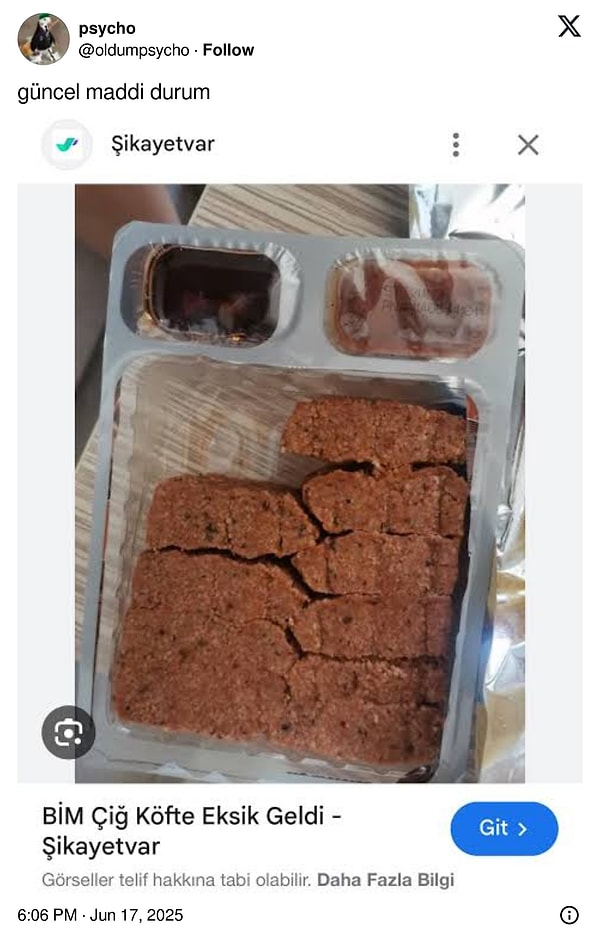Open the @oldumpsycho handle link
600x945 pixels.
(134, 50)
